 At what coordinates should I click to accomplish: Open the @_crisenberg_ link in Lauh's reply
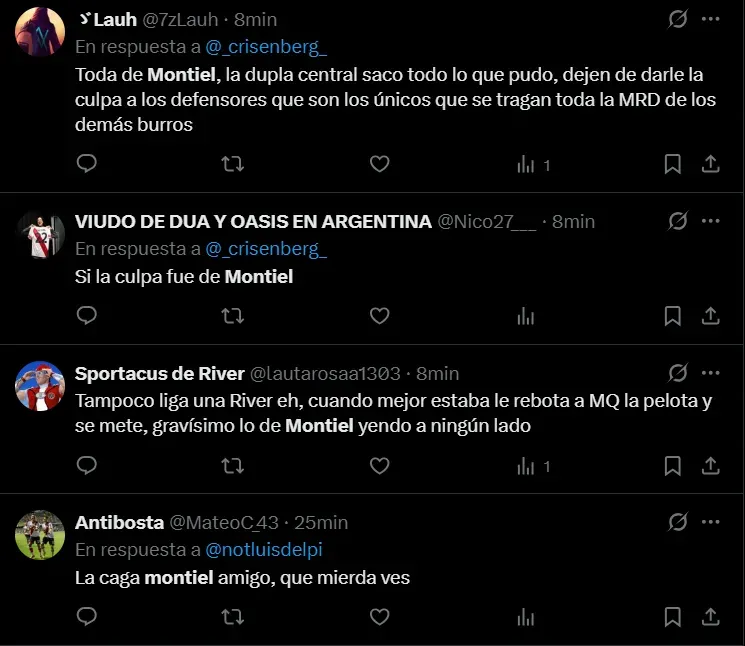coord(266,47)
